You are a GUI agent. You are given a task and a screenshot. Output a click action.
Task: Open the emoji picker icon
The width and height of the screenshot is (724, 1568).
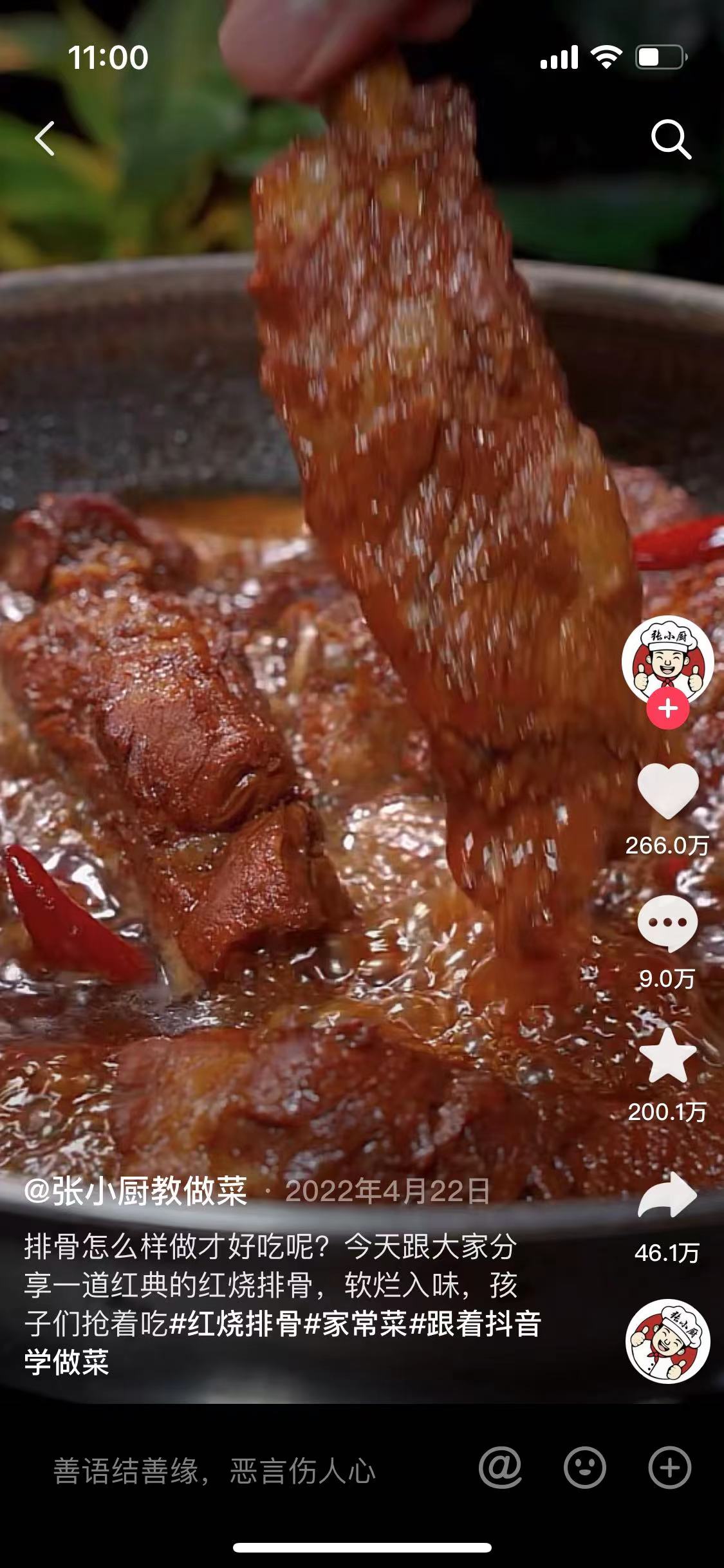pos(584,1468)
